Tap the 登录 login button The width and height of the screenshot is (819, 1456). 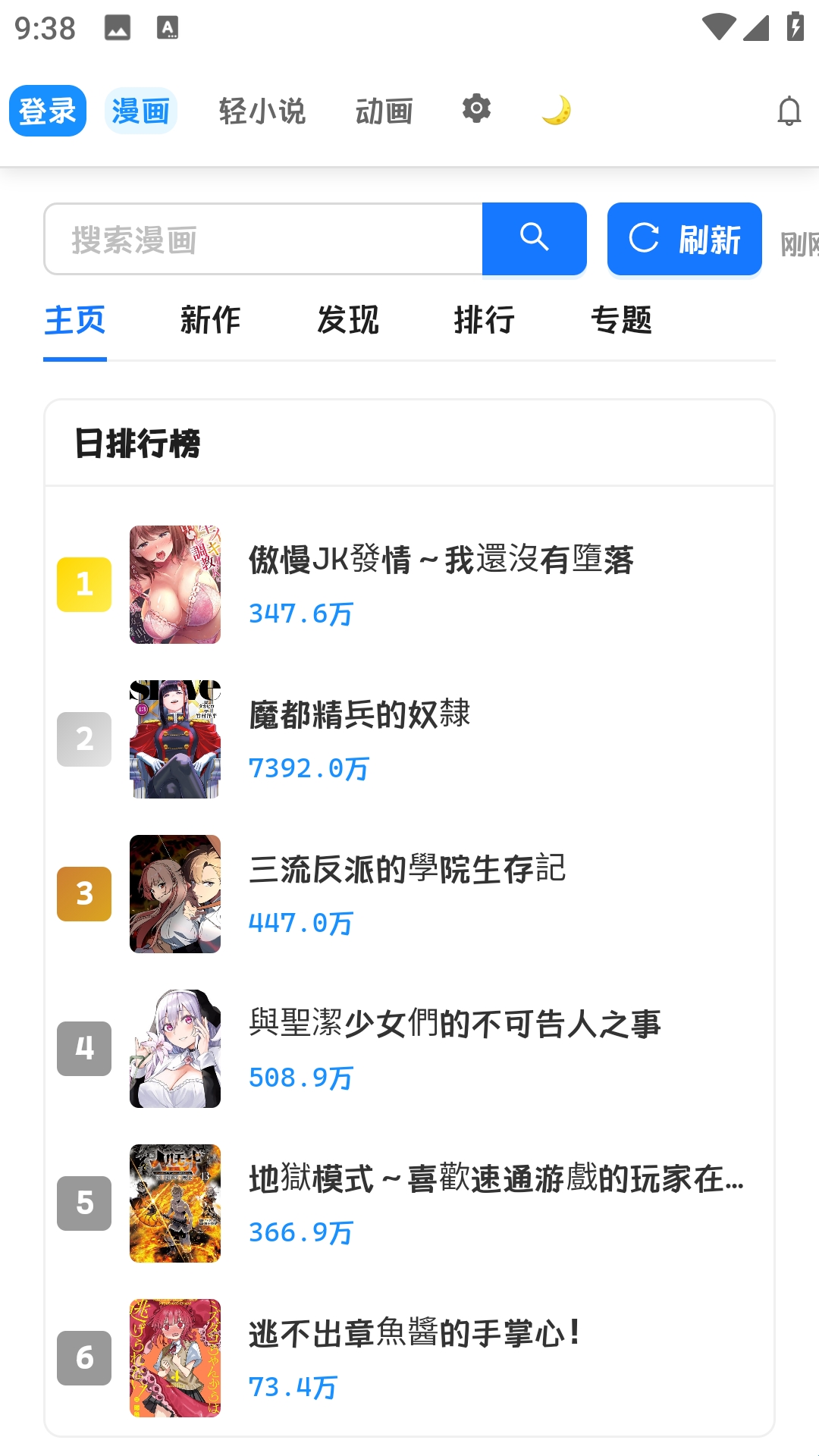tap(48, 111)
